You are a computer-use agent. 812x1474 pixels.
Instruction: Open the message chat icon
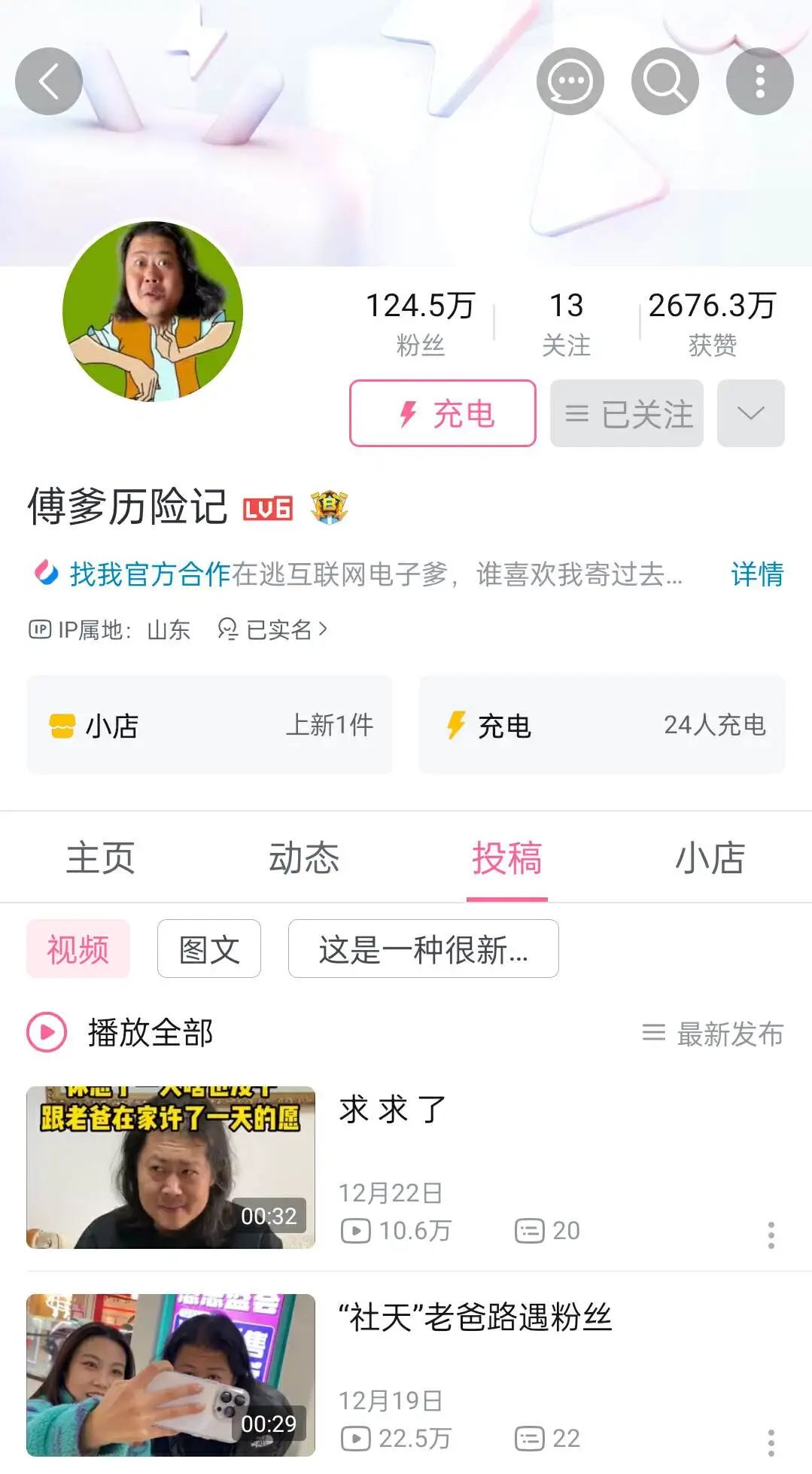pyautogui.click(x=570, y=81)
